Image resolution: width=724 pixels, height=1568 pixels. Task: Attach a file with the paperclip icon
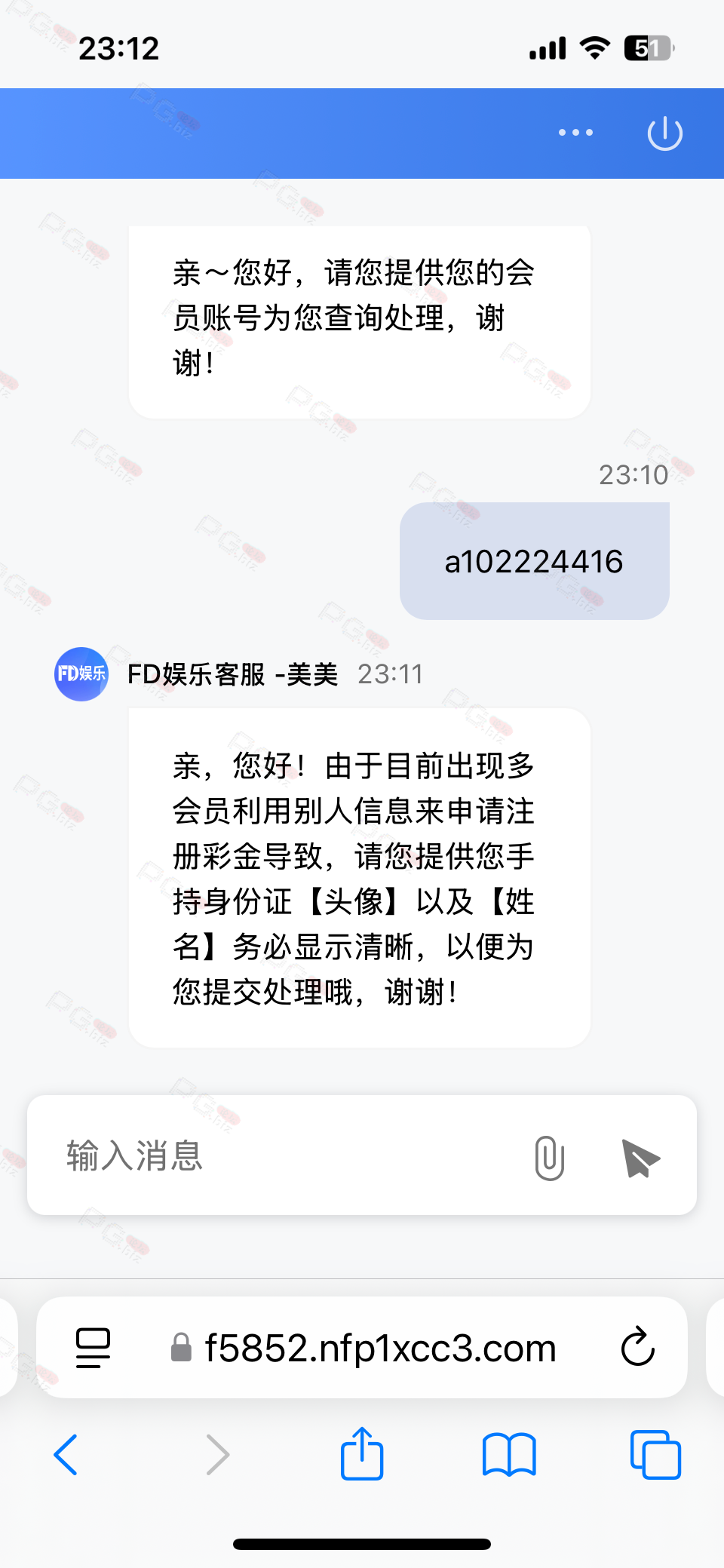click(x=549, y=1157)
